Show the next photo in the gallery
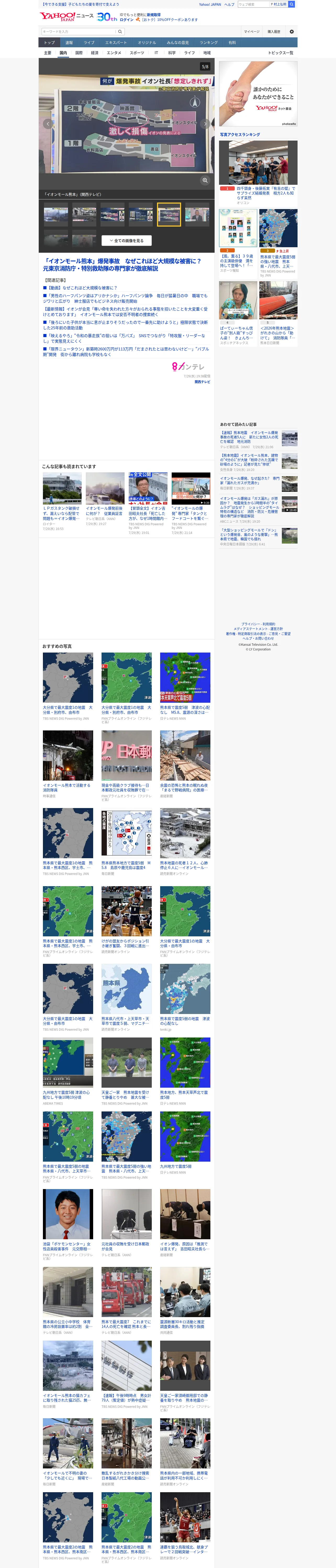This screenshot has width=336, height=1568. coord(206,124)
